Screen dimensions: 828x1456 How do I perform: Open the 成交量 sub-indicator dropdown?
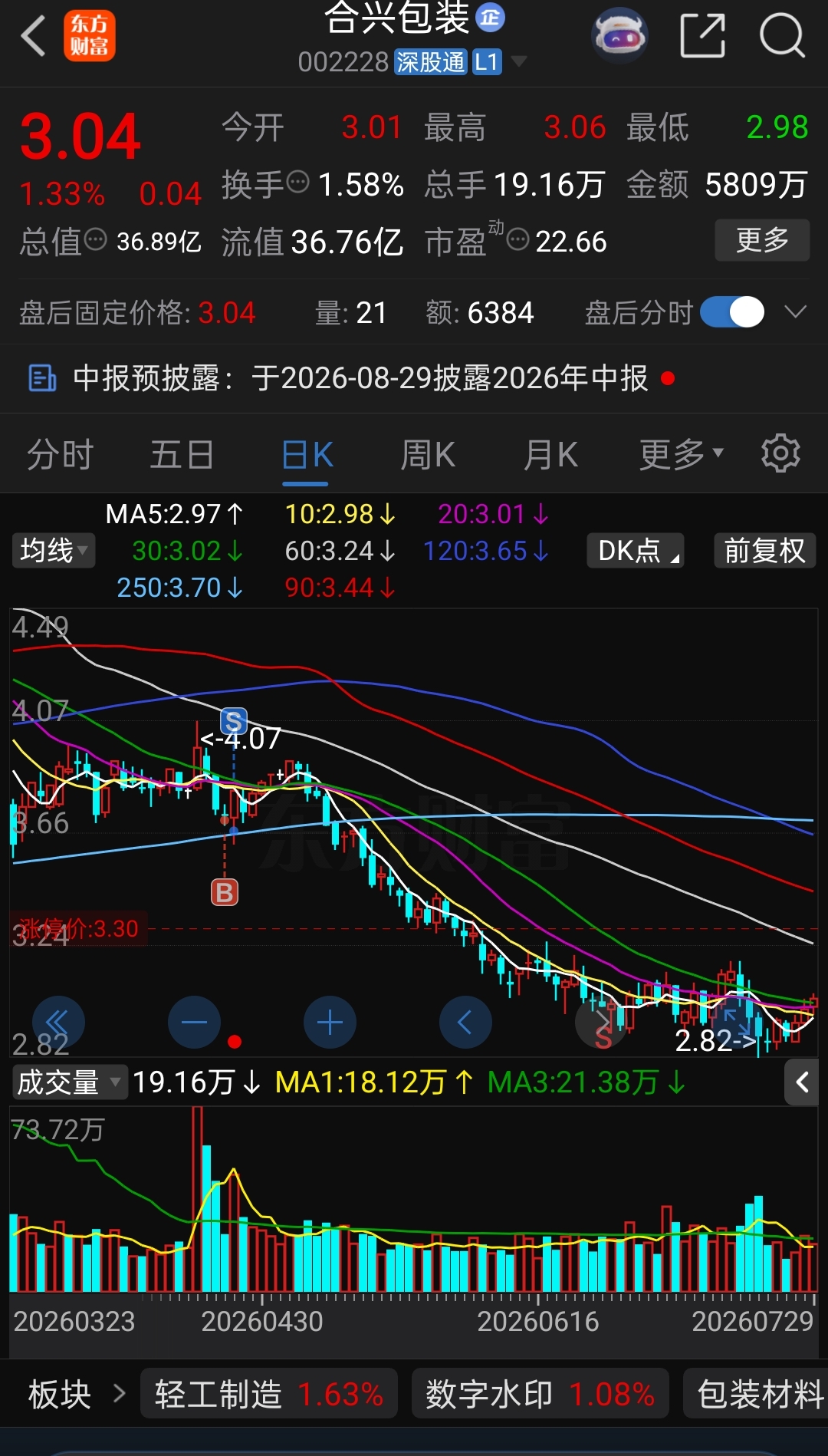click(69, 1082)
